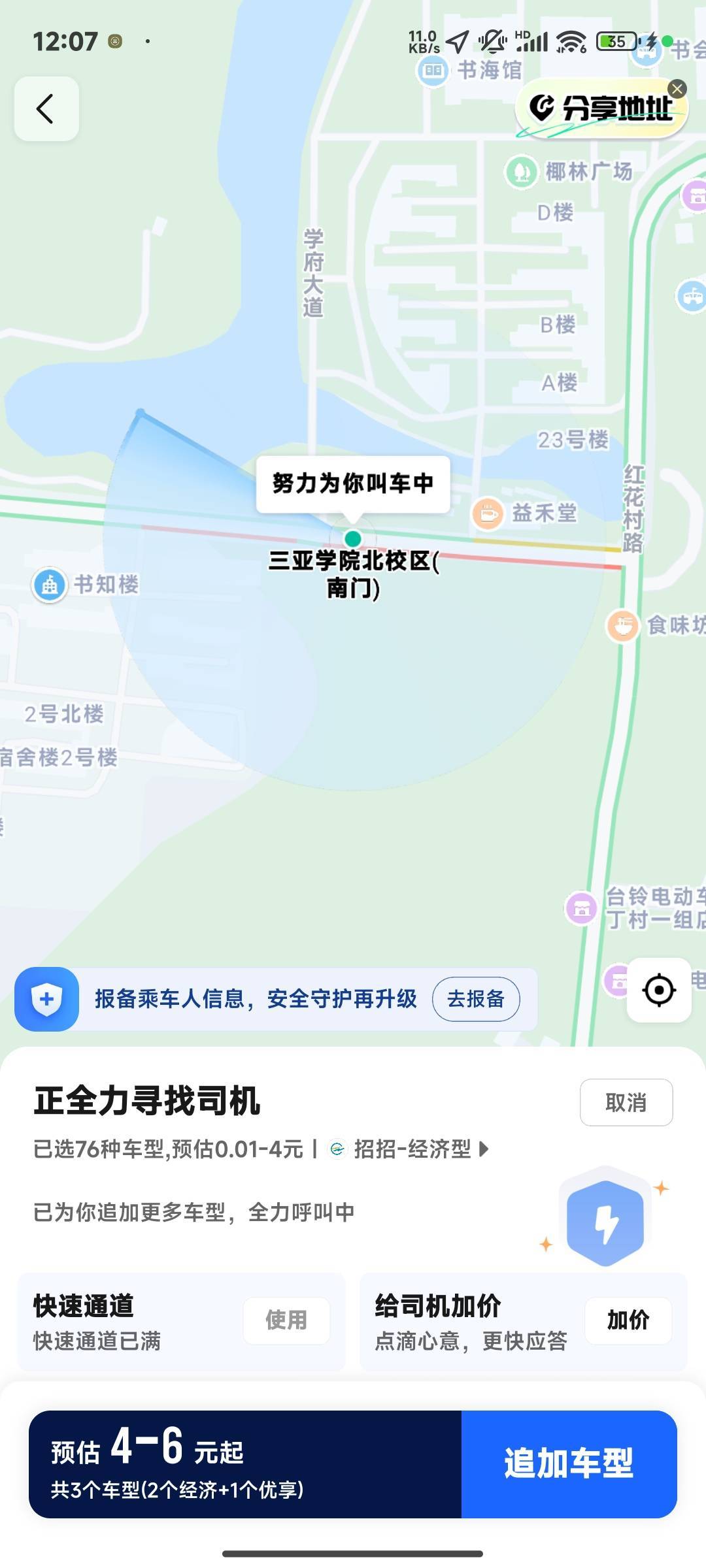Screen dimensions: 706x1568
Task: Cancel the ride request with 取消
Action: pos(626,1103)
